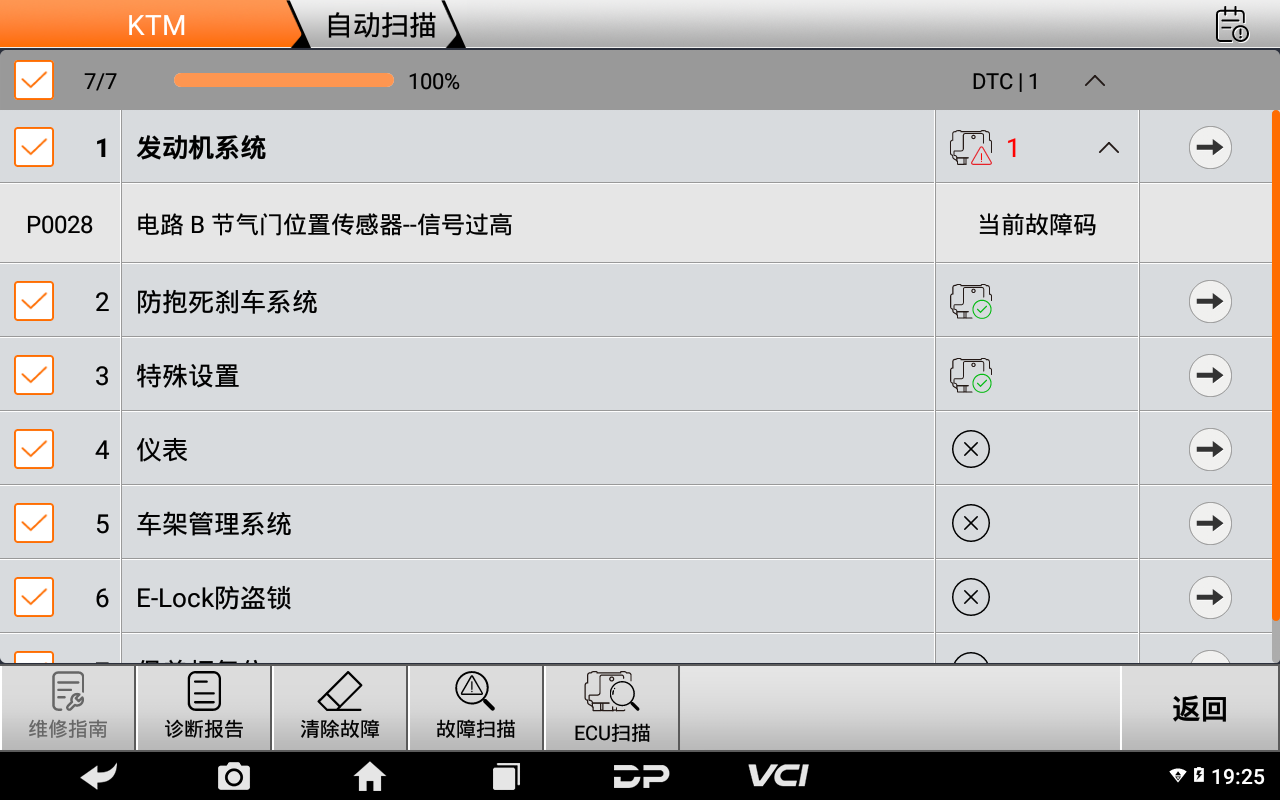The height and width of the screenshot is (800, 1280).
Task: Run the ECU扫描 scan
Action: (x=612, y=708)
